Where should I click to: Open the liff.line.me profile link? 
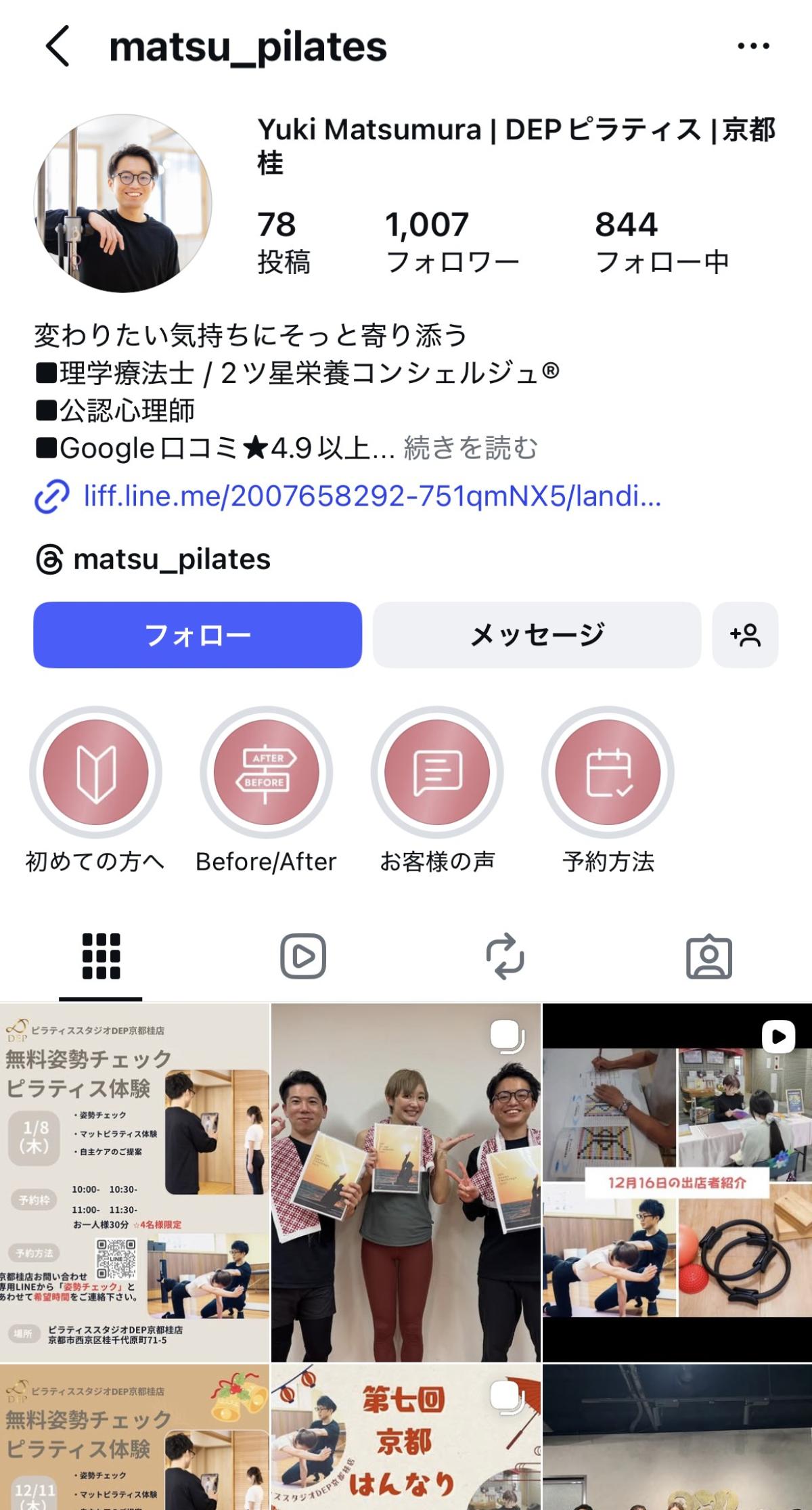pyautogui.click(x=371, y=496)
